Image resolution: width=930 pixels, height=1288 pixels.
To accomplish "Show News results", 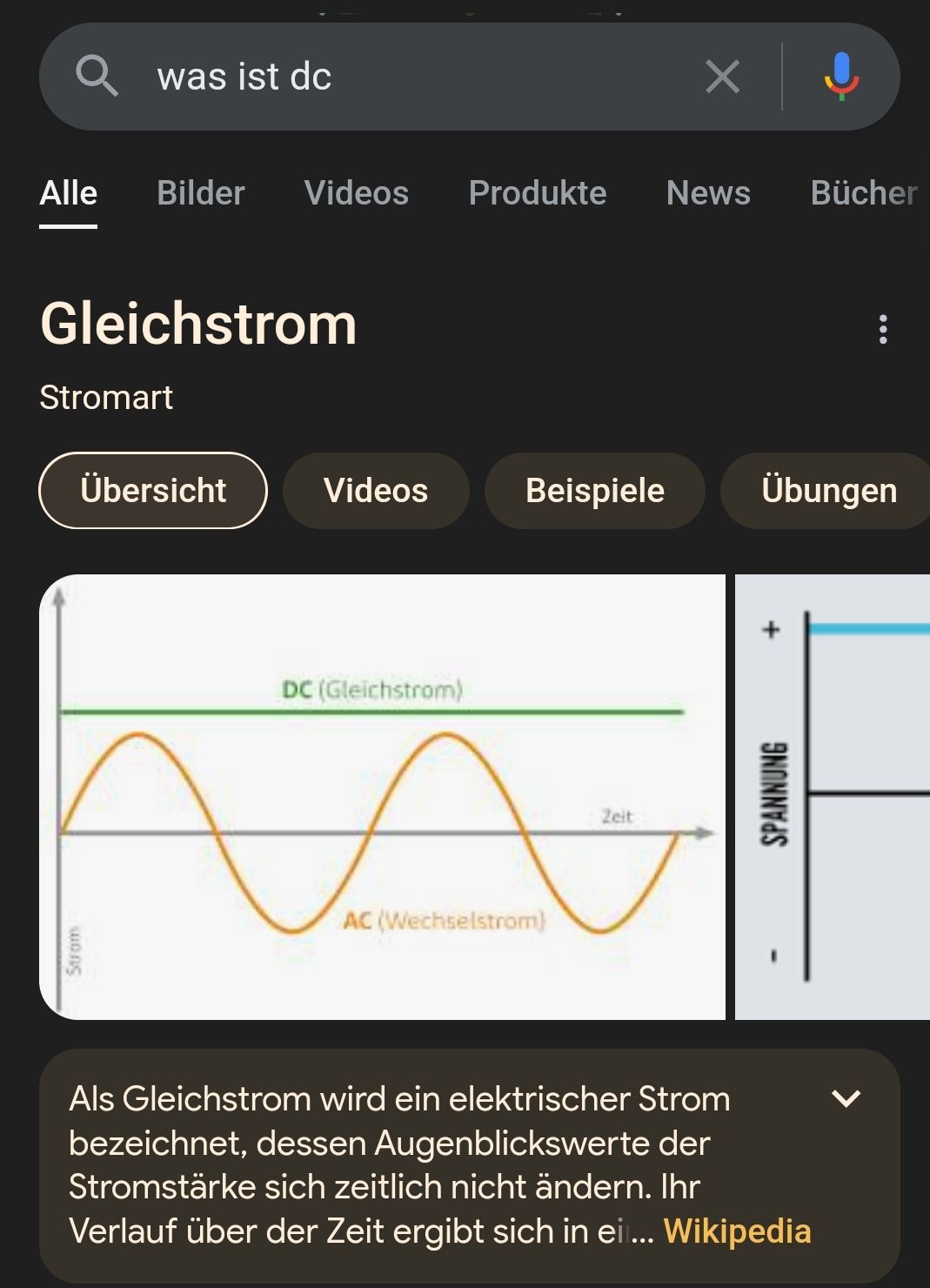I will tap(708, 193).
